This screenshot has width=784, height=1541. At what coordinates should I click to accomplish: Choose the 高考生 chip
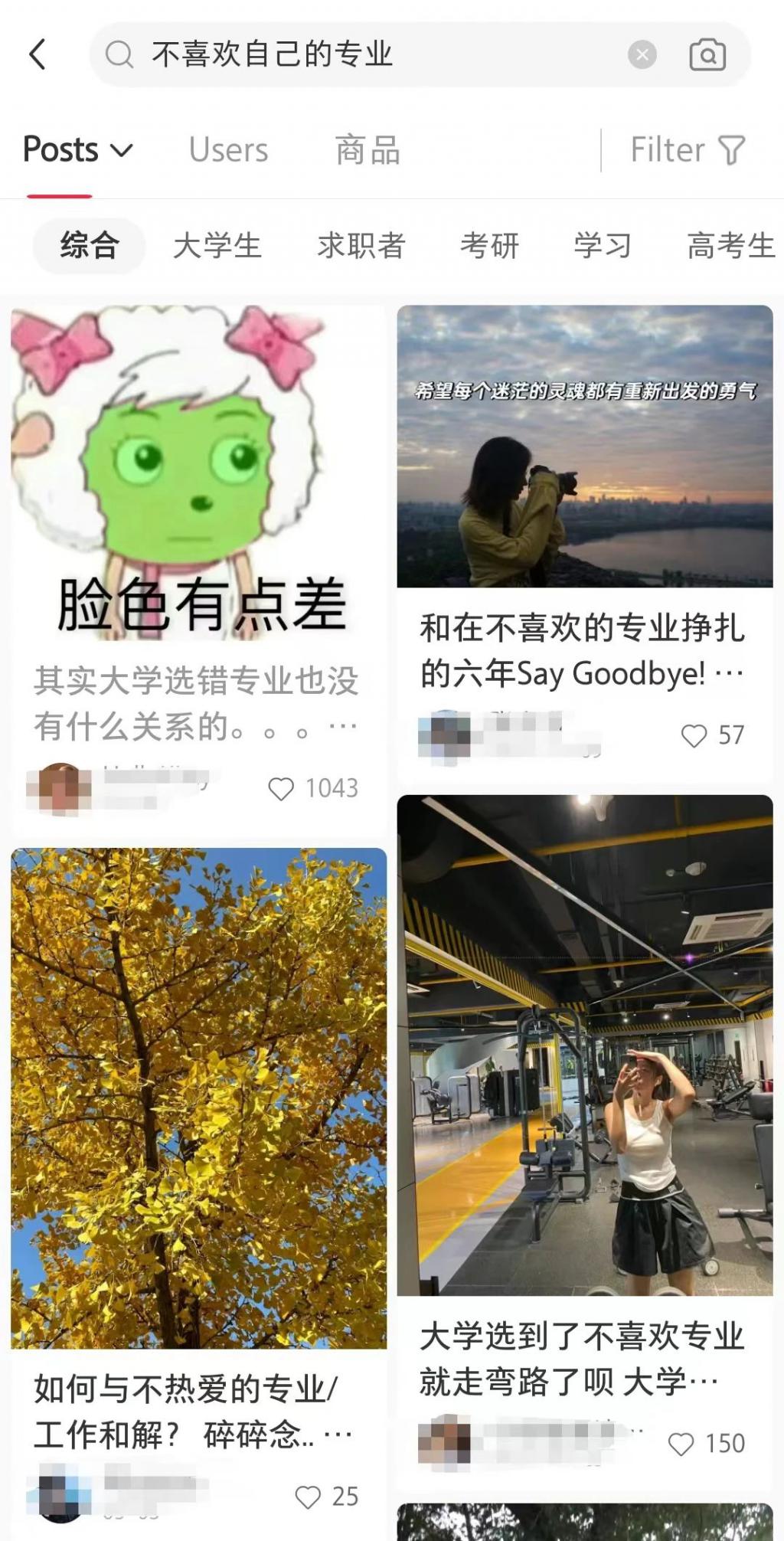coord(730,246)
